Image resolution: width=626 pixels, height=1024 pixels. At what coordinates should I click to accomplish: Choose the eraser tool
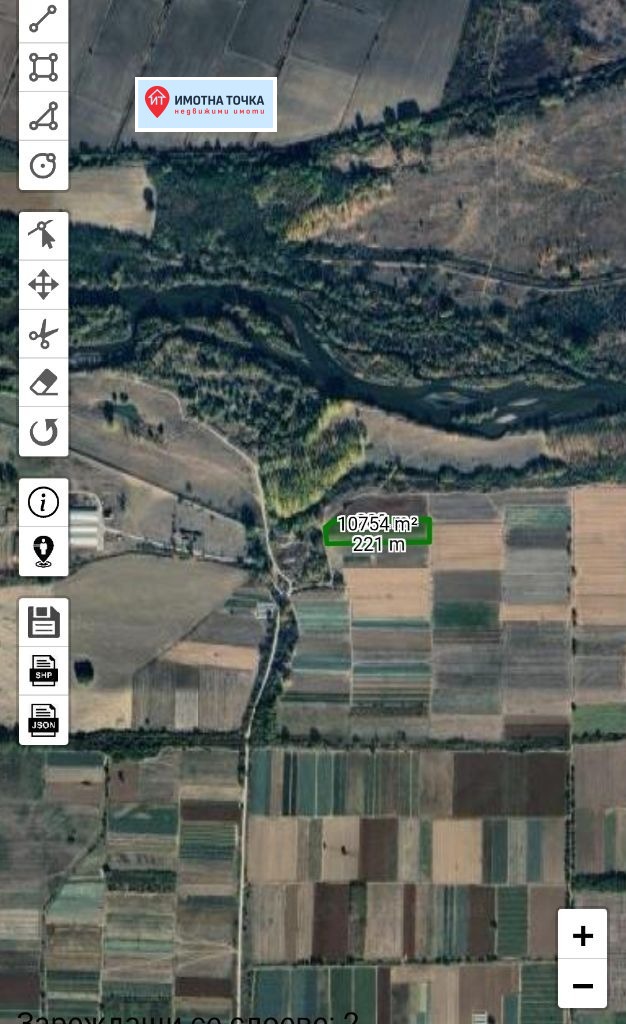[x=43, y=383]
